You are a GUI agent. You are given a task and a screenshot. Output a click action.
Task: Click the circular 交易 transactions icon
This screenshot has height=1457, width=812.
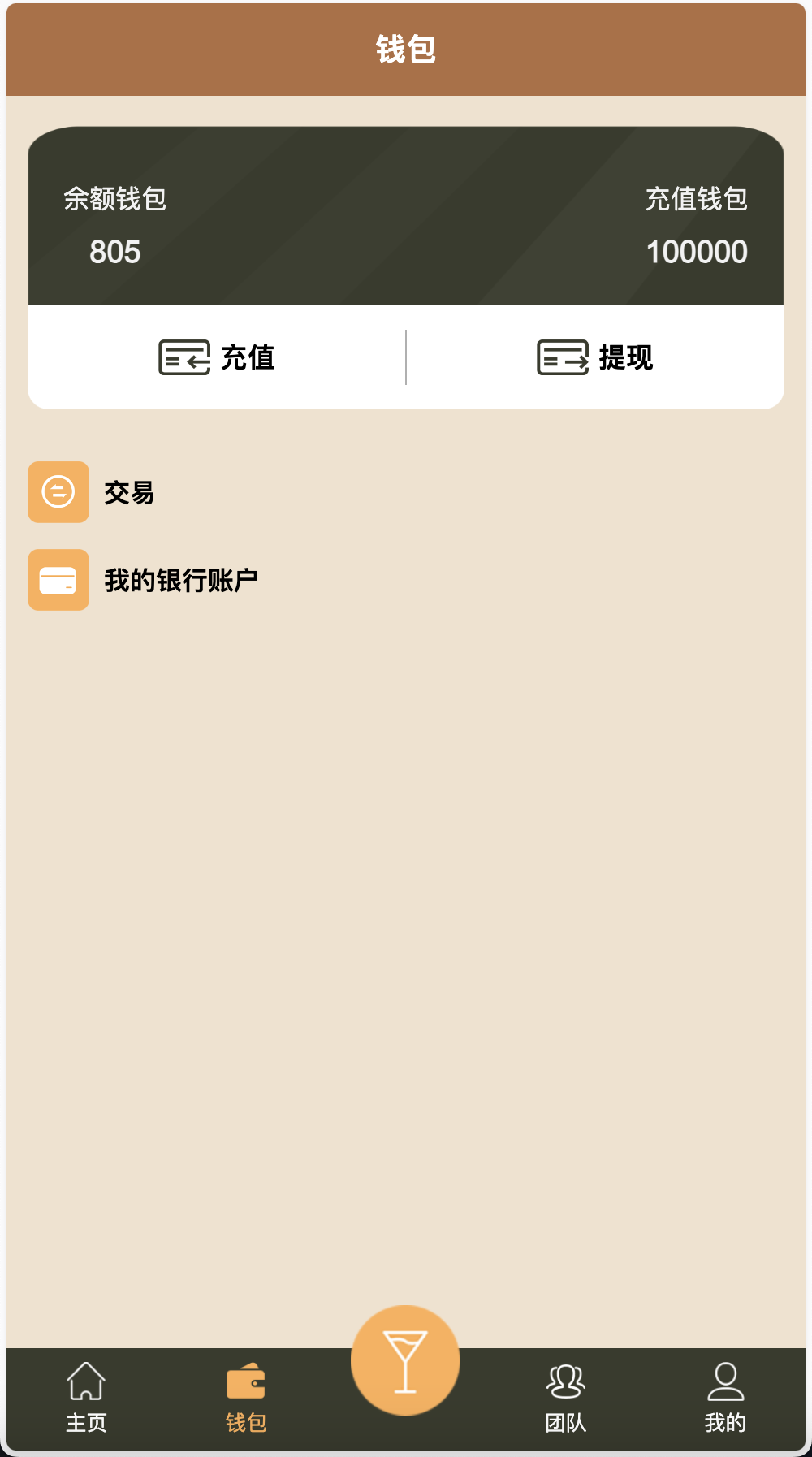58,492
